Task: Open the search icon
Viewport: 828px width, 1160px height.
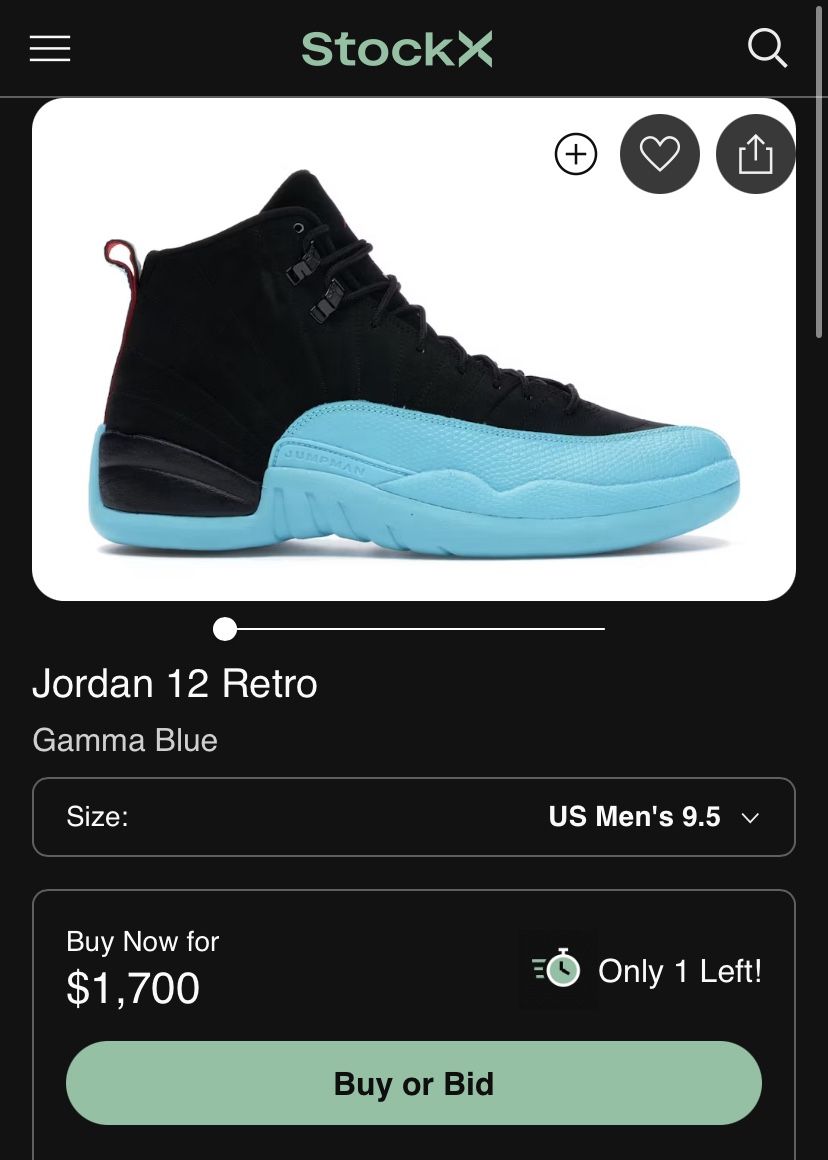Action: coord(767,48)
